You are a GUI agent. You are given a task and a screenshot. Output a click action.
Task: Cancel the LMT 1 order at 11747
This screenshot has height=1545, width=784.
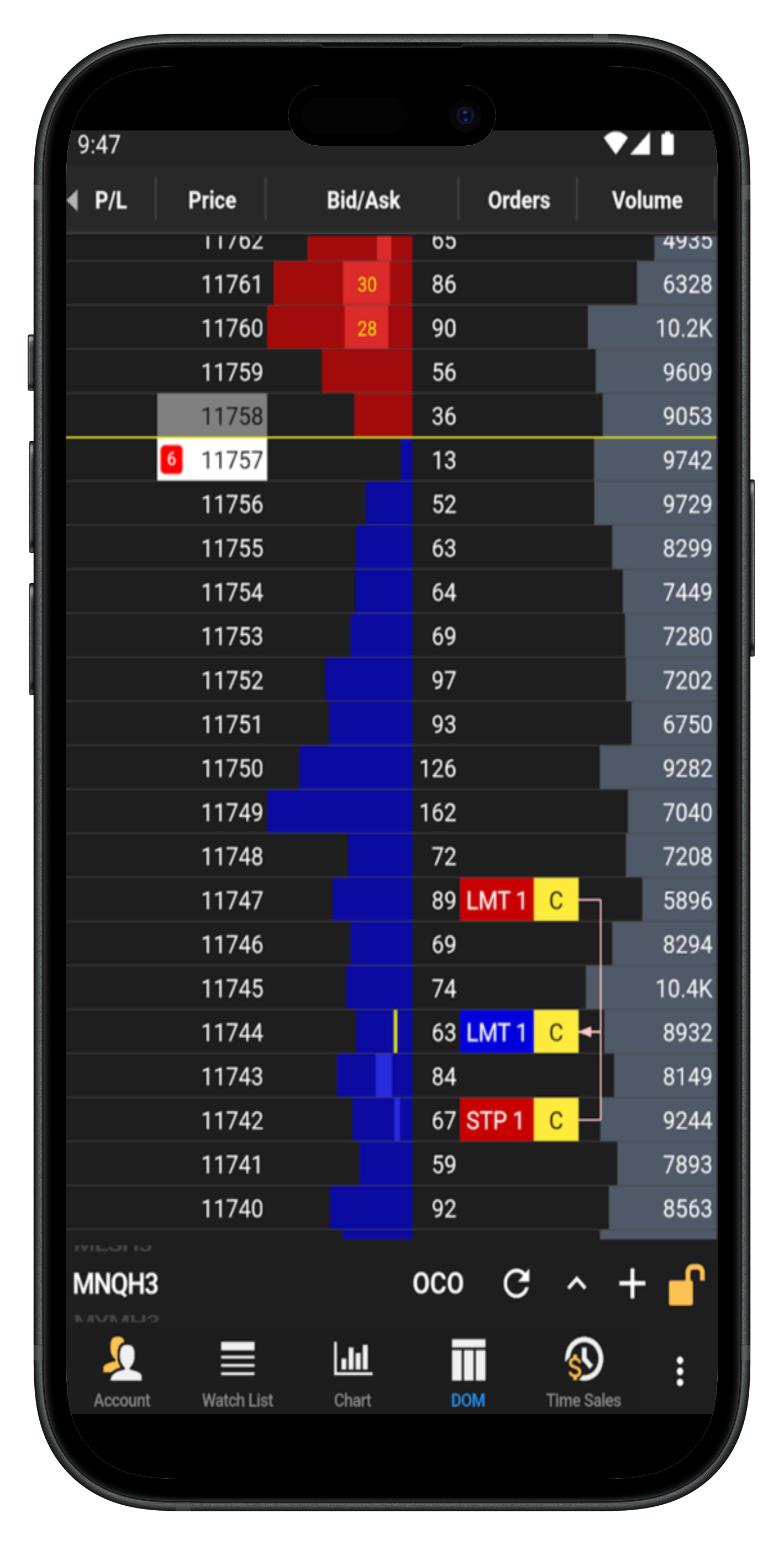[x=556, y=900]
